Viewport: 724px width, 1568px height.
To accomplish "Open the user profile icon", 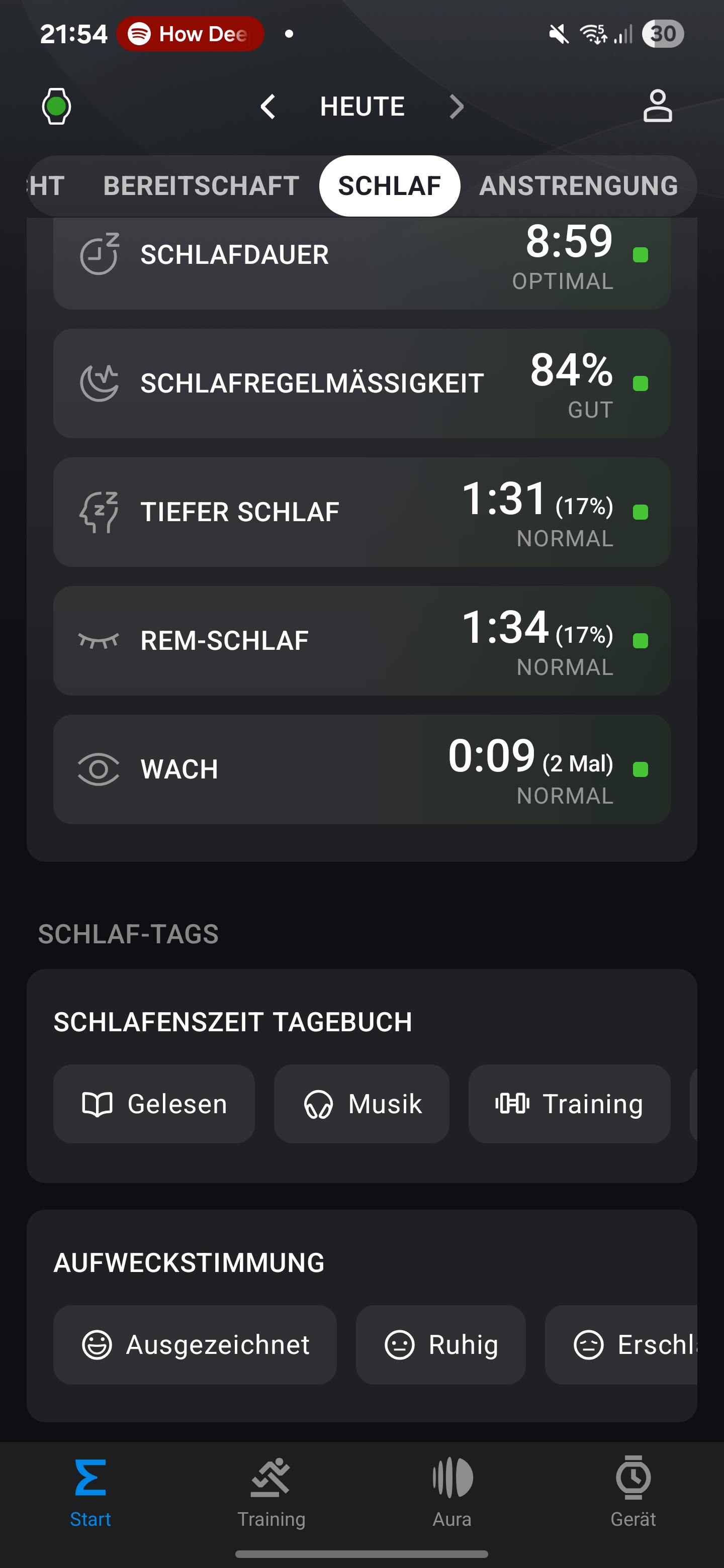I will click(x=657, y=107).
